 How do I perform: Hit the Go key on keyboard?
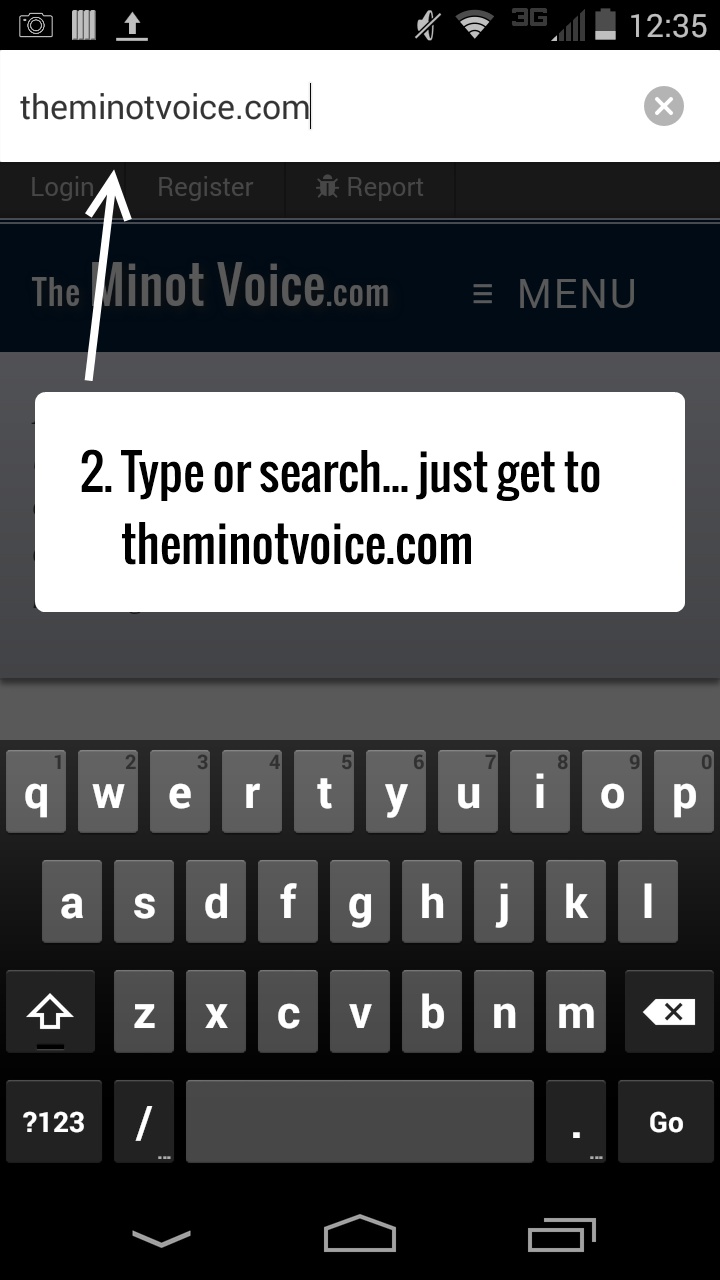(x=665, y=1122)
